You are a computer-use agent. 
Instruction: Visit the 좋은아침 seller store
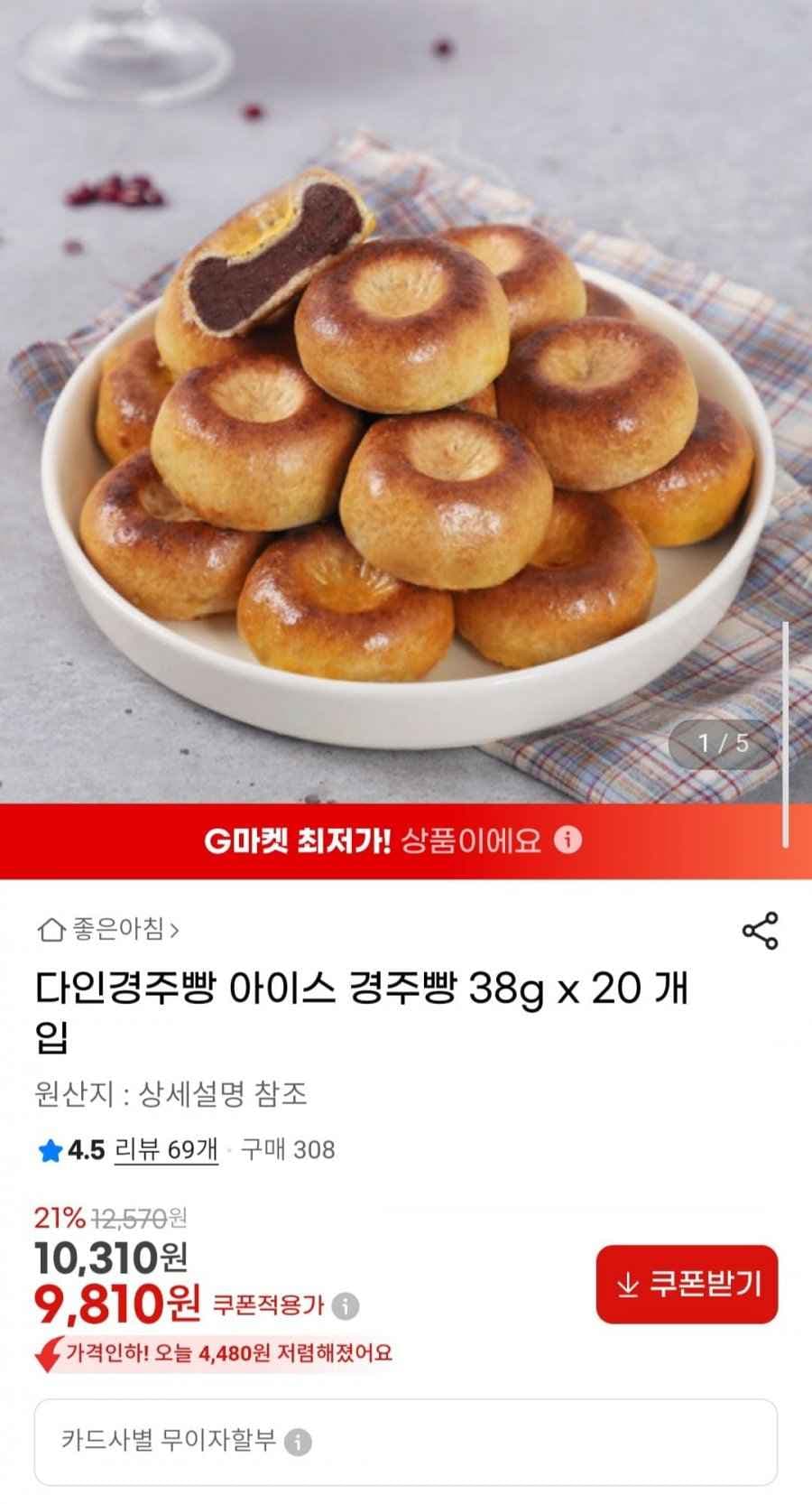coord(117,926)
